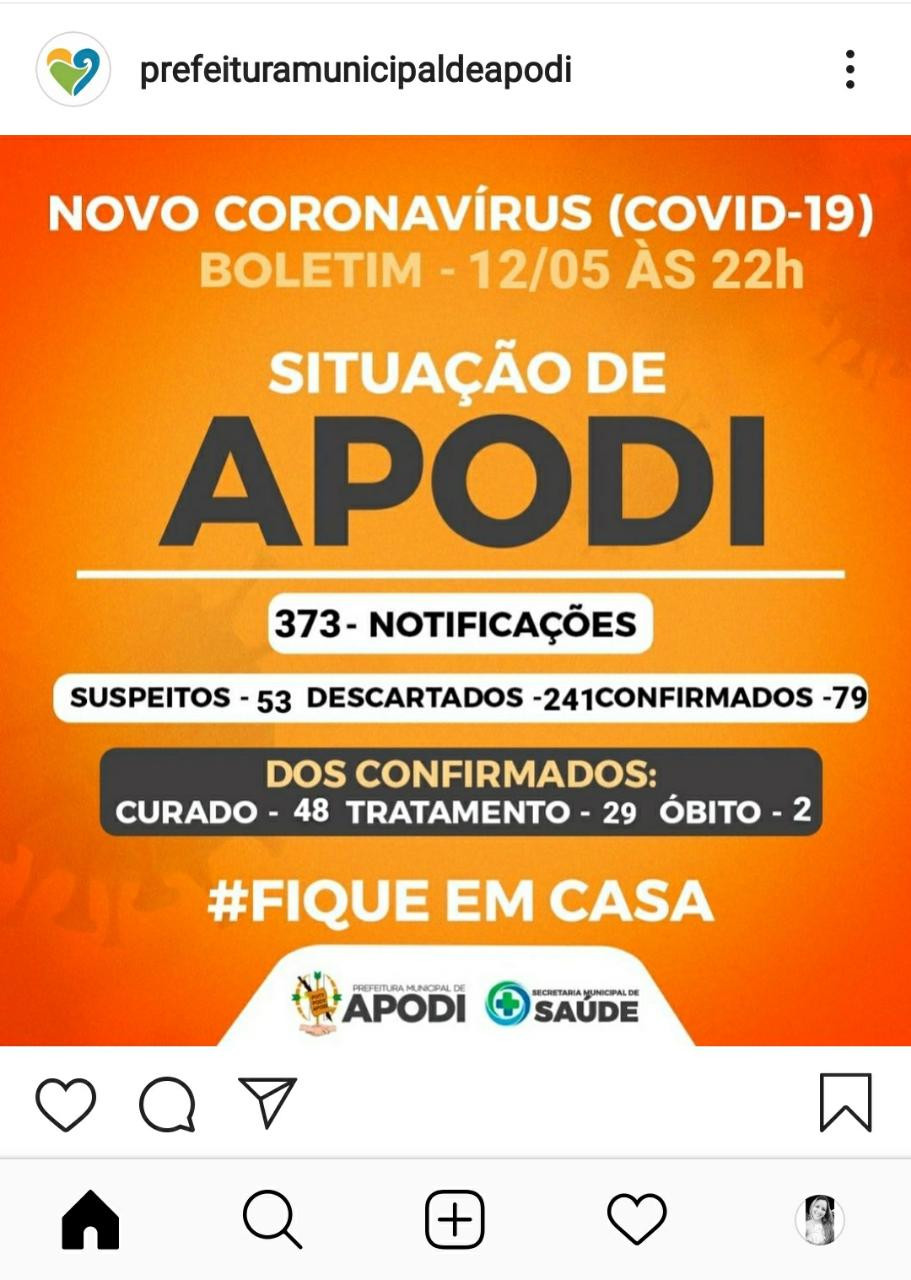Image resolution: width=911 pixels, height=1280 pixels.
Task: Like the Apodi COVID-19 bulletin post
Action: pyautogui.click(x=66, y=1104)
